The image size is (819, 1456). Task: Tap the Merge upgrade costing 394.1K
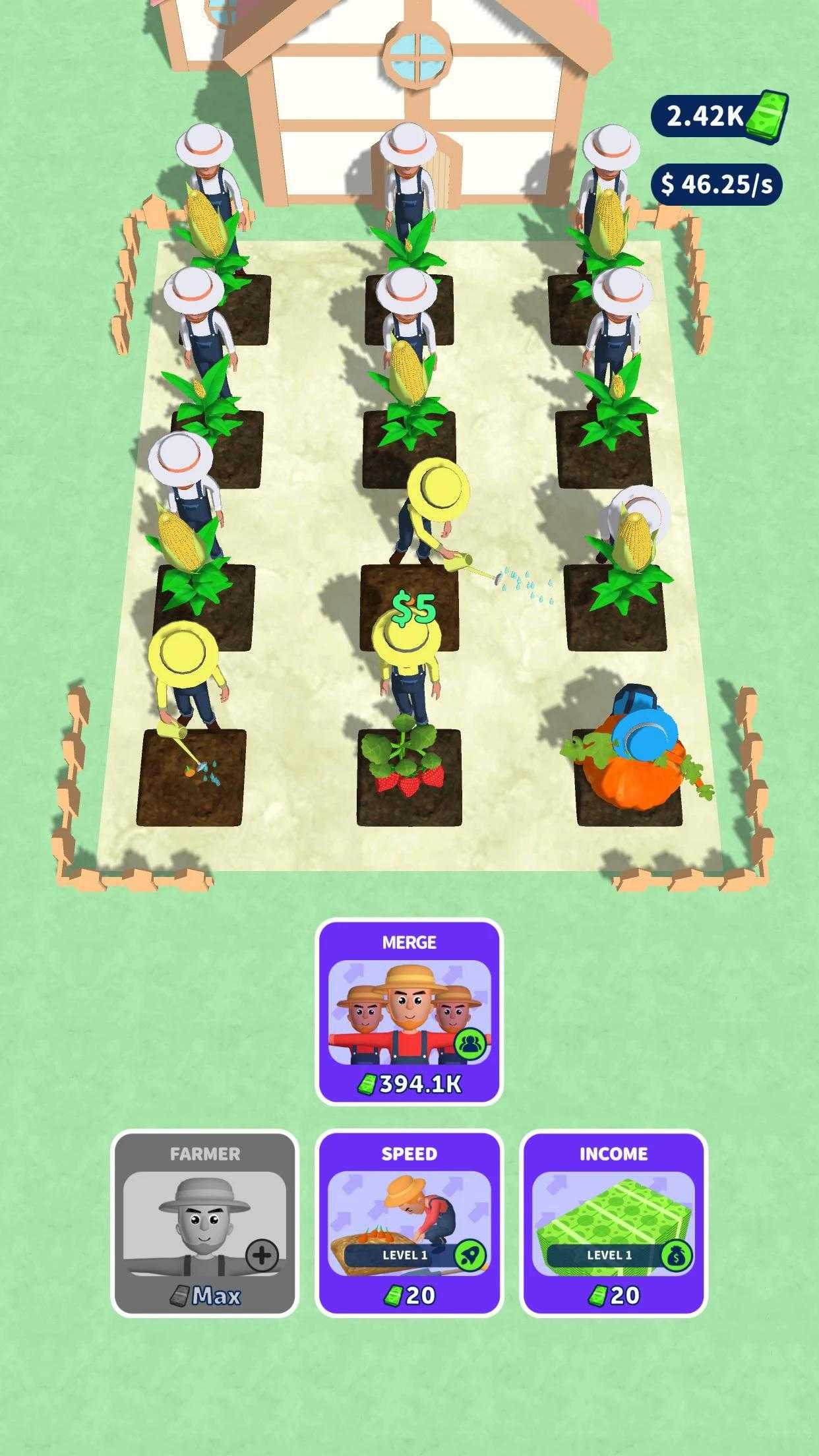(x=409, y=1012)
